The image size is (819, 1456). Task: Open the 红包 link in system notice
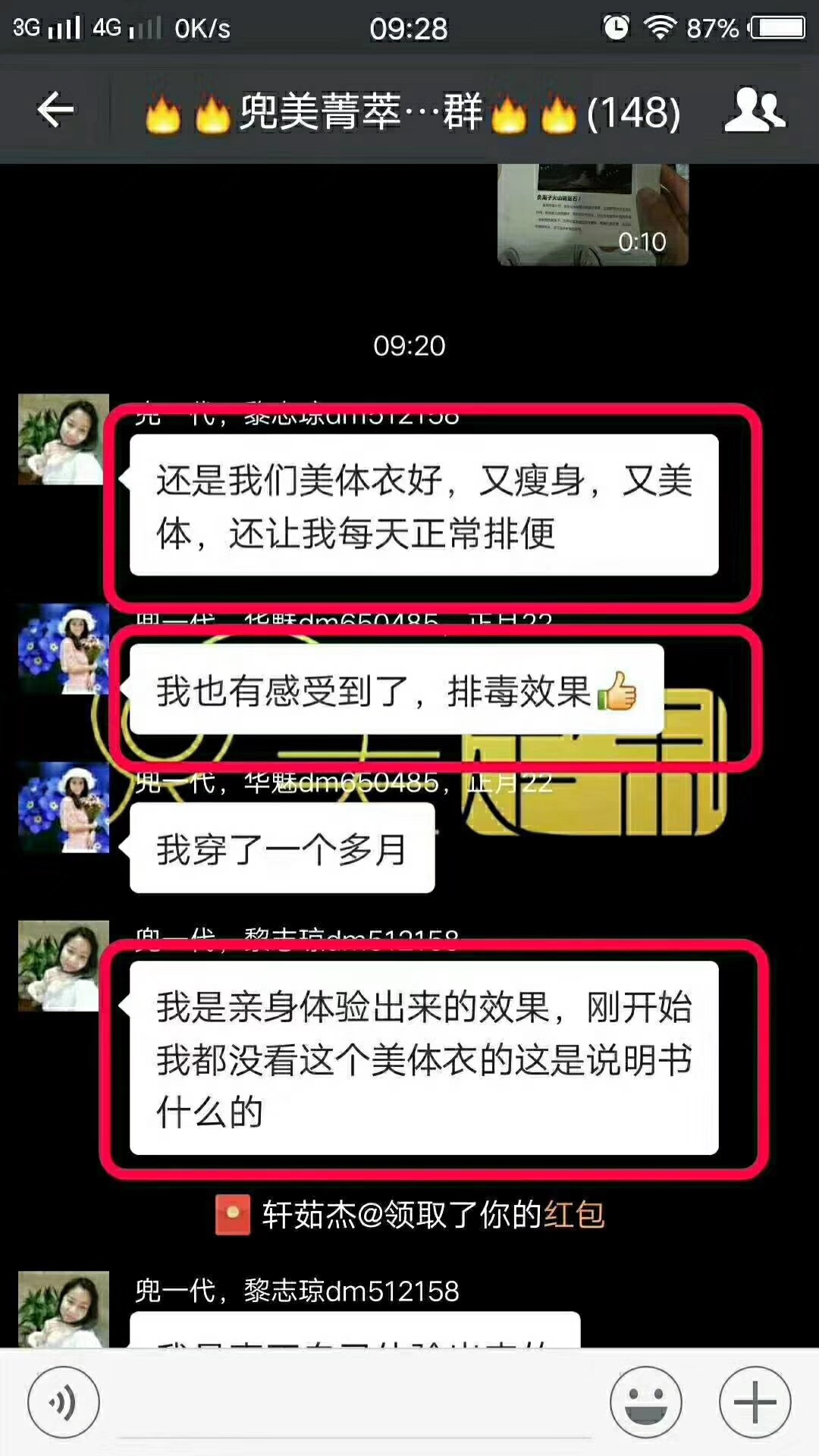click(574, 1215)
